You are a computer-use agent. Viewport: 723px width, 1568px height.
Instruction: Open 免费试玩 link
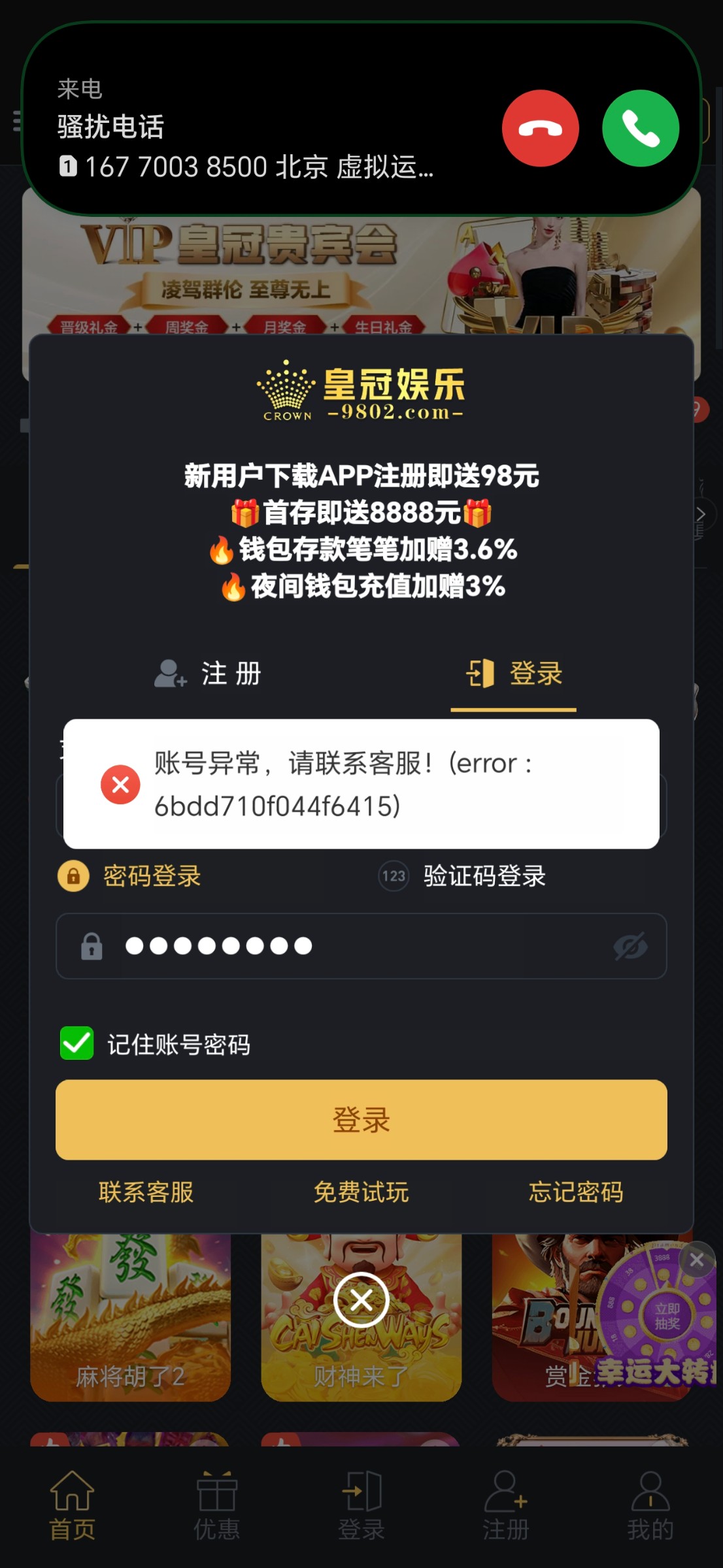361,1192
